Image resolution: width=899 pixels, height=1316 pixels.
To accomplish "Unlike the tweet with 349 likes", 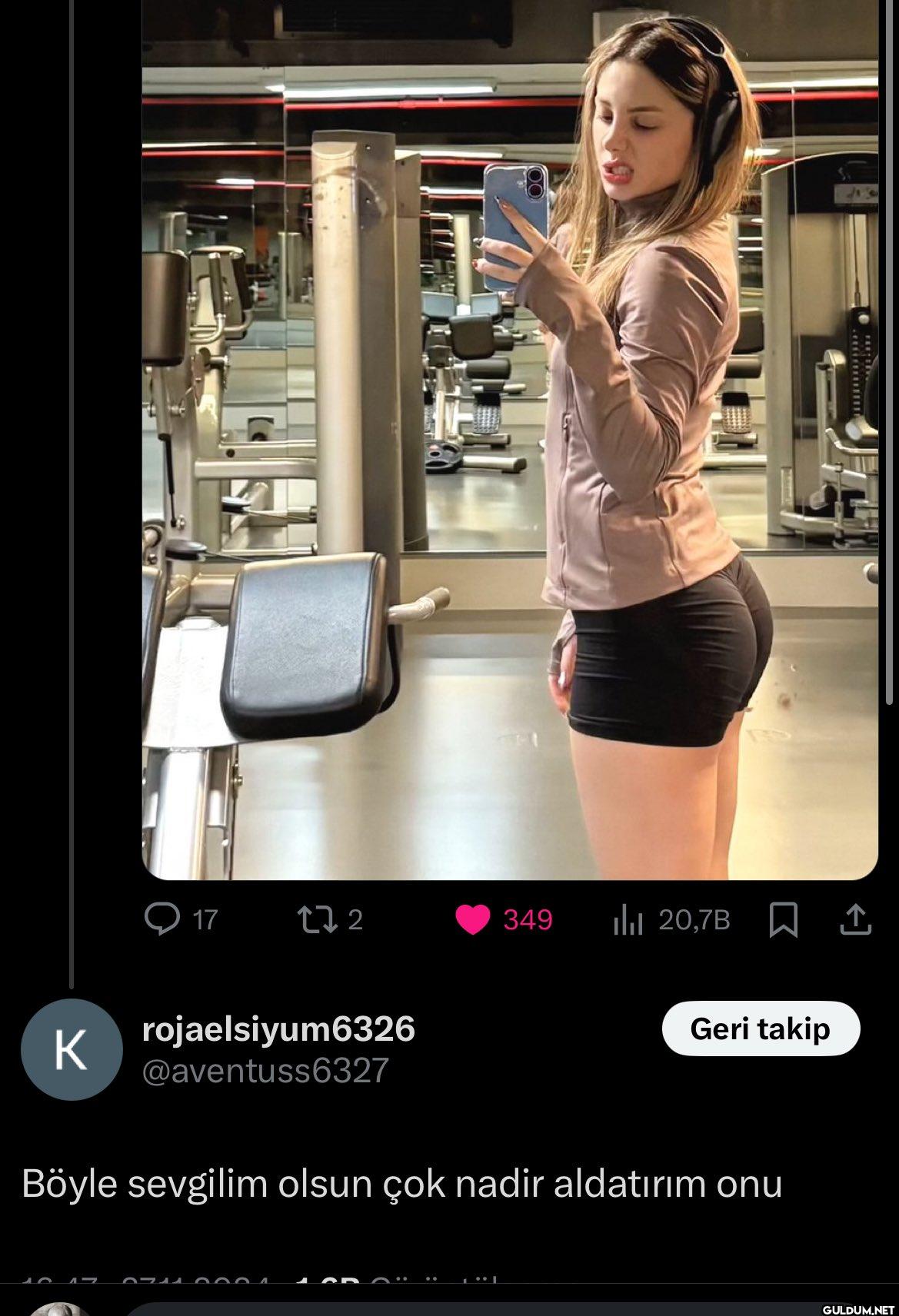I will point(473,919).
